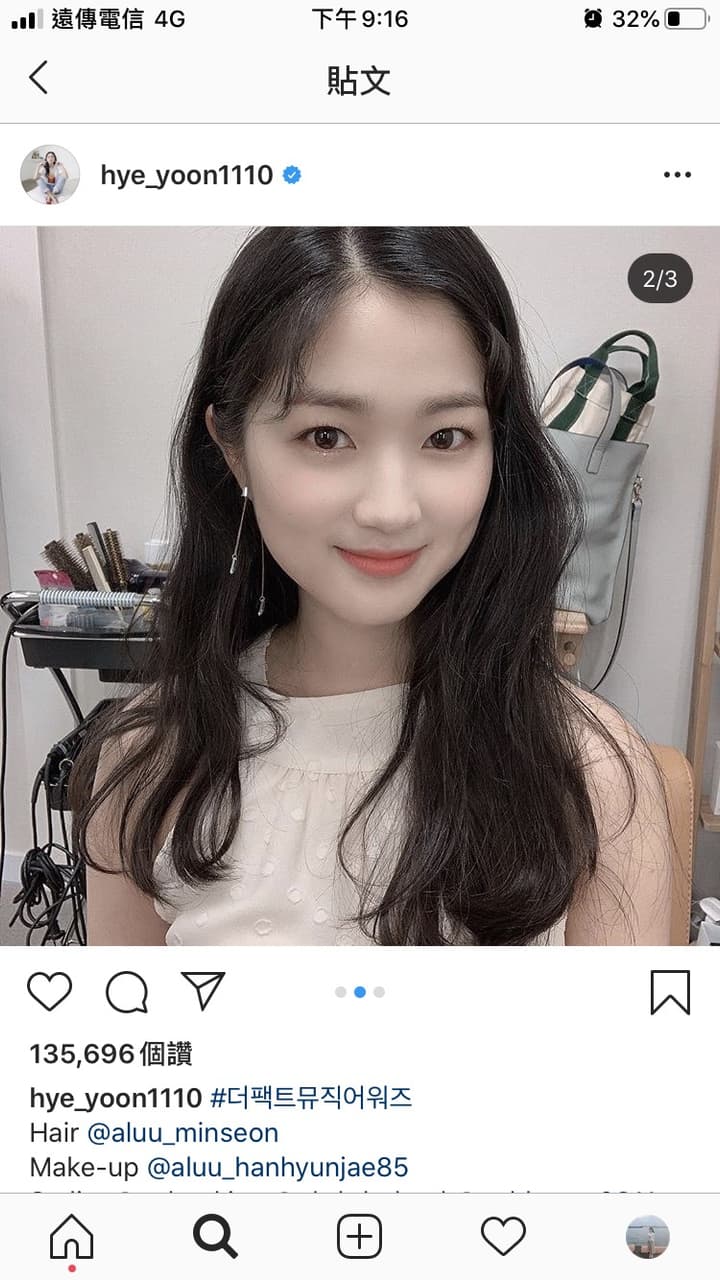Open the comment bubble icon

tap(126, 991)
